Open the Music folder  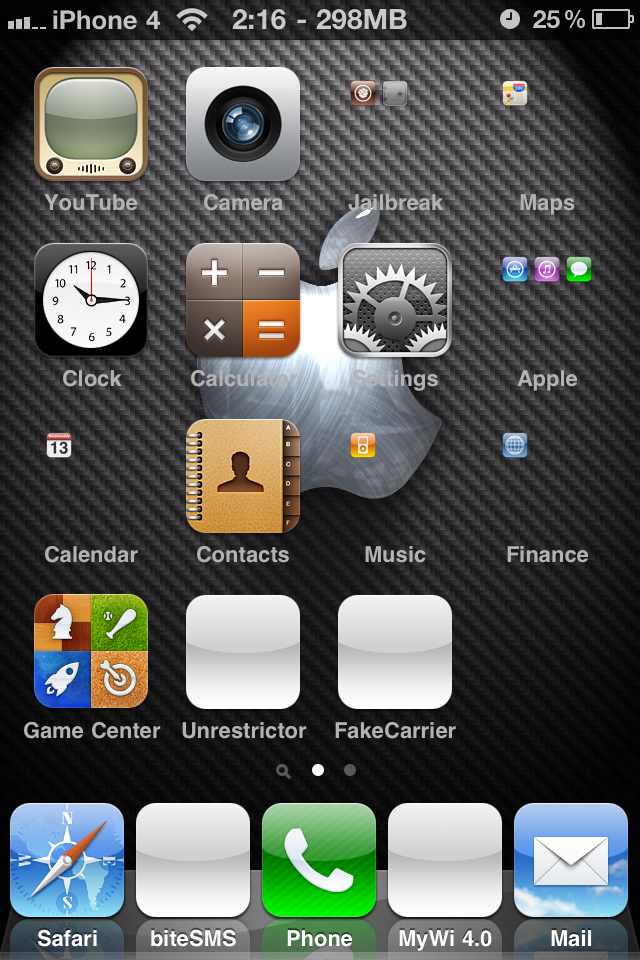tap(395, 476)
